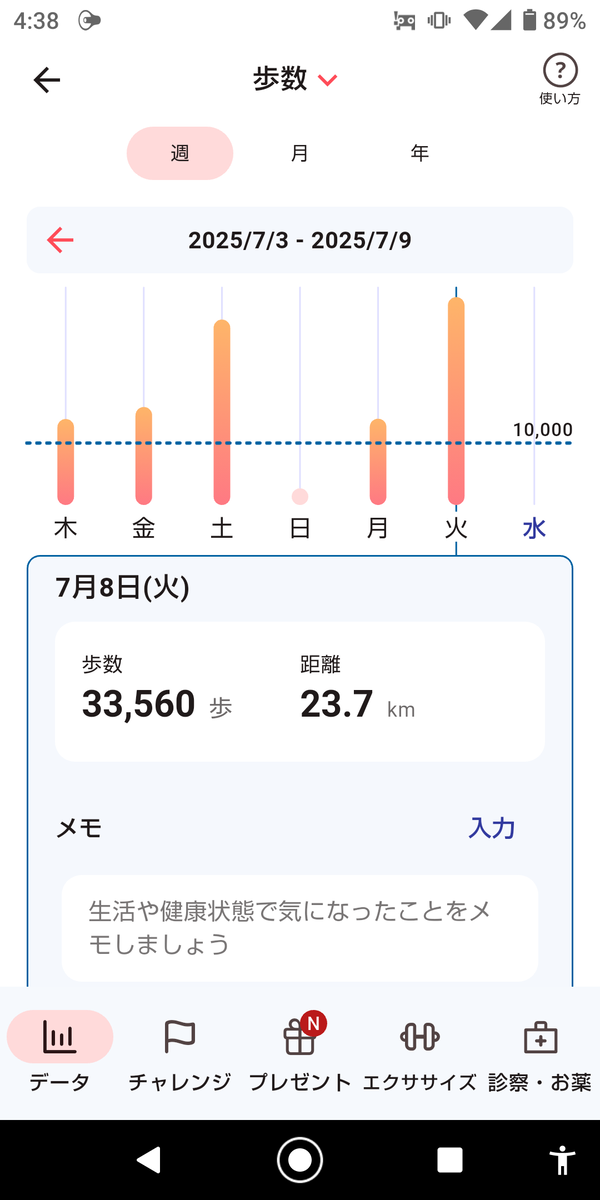
Task: Tap the system home button
Action: (300, 1160)
